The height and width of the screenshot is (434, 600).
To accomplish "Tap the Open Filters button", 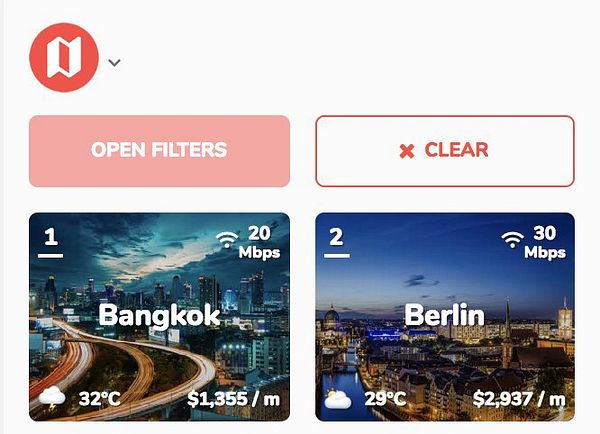I will [x=159, y=151].
